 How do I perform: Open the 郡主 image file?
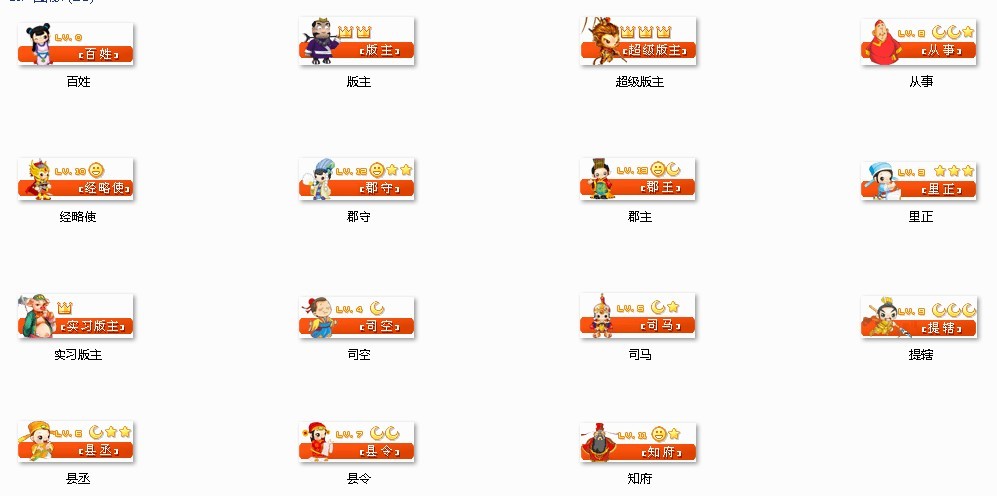point(638,179)
